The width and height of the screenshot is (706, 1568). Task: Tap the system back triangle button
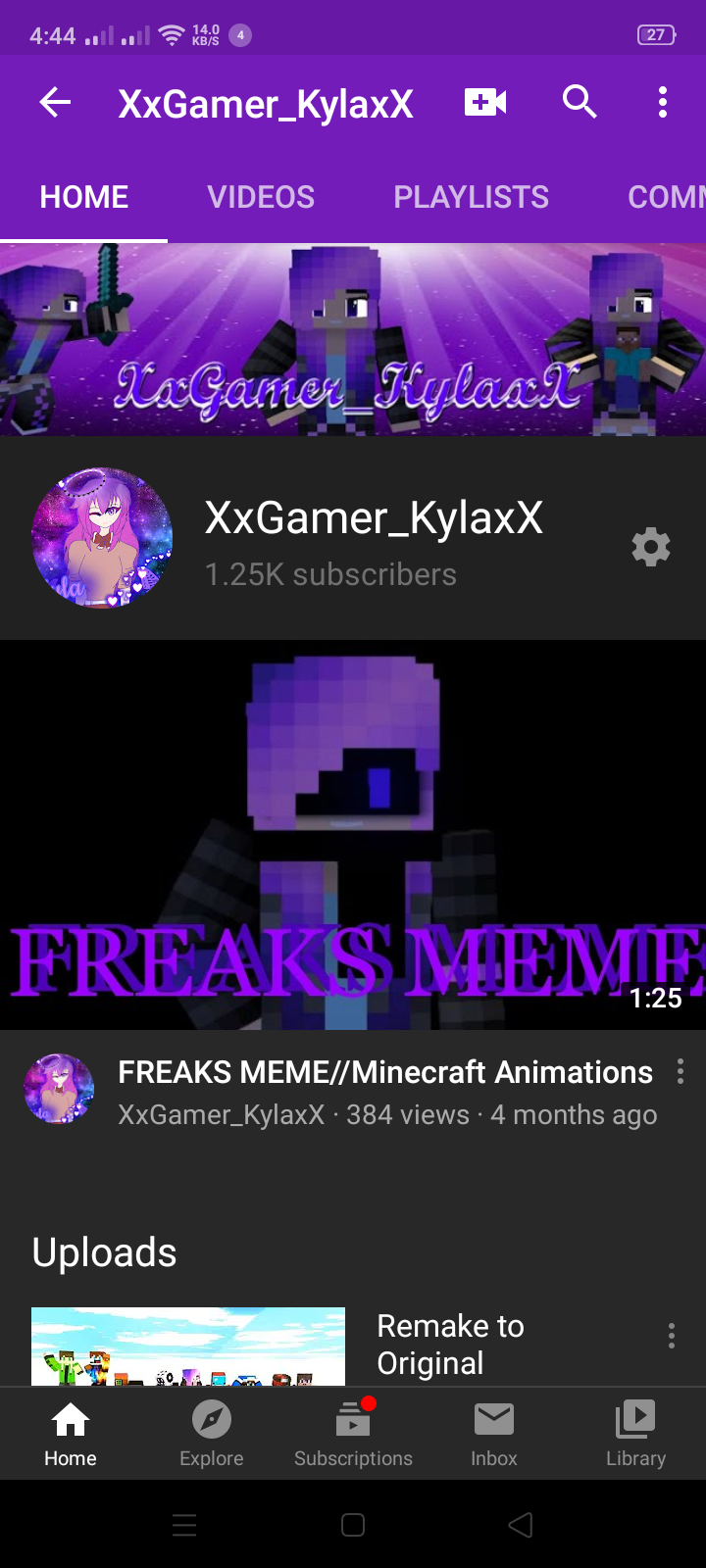[x=522, y=1525]
